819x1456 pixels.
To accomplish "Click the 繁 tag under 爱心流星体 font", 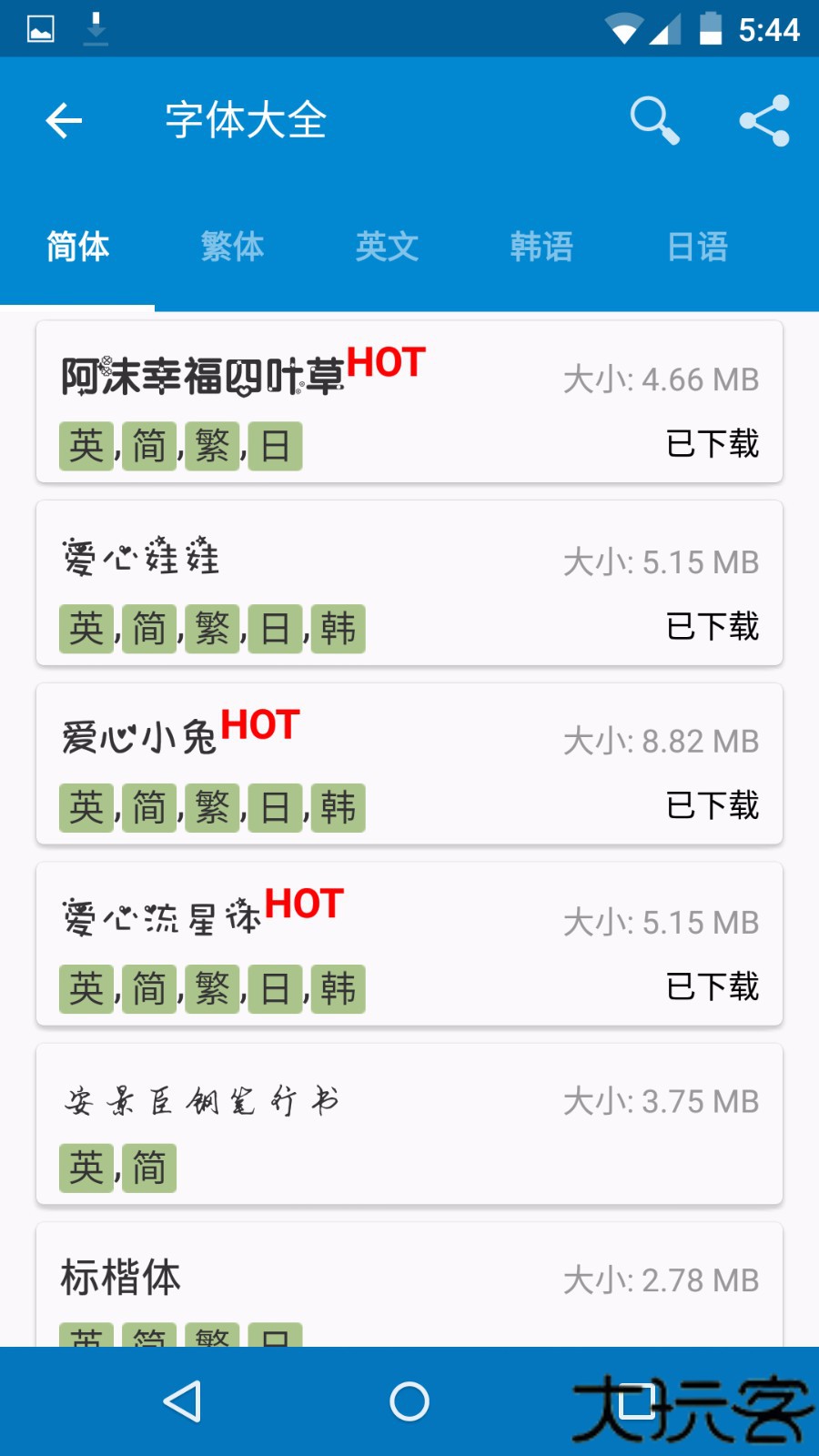I will point(211,988).
